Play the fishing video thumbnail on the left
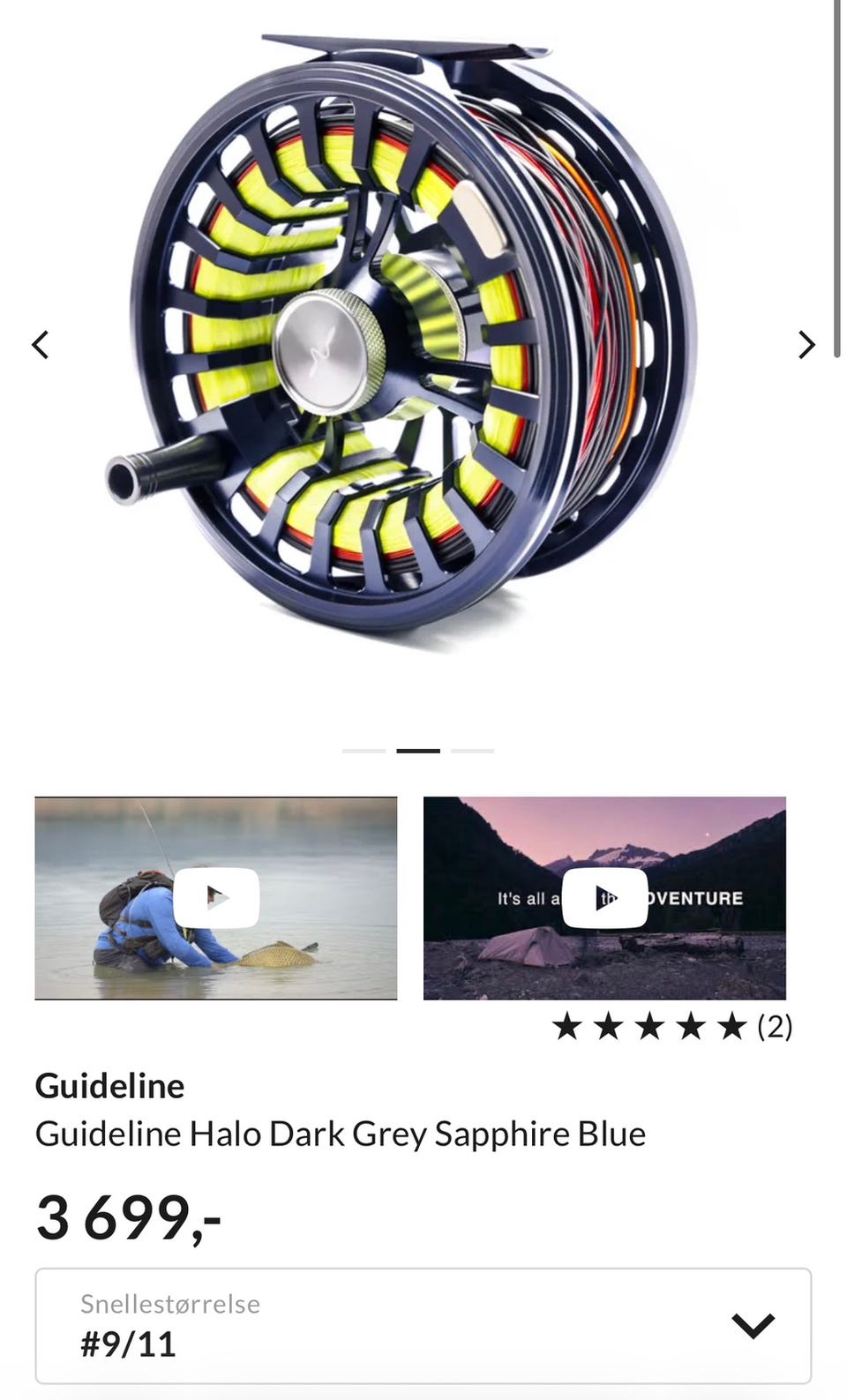This screenshot has height=1400, width=847. pyautogui.click(x=216, y=897)
